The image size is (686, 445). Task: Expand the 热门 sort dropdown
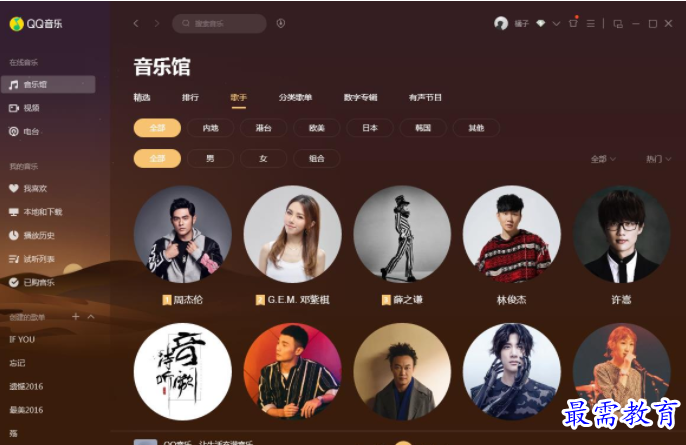pos(658,159)
